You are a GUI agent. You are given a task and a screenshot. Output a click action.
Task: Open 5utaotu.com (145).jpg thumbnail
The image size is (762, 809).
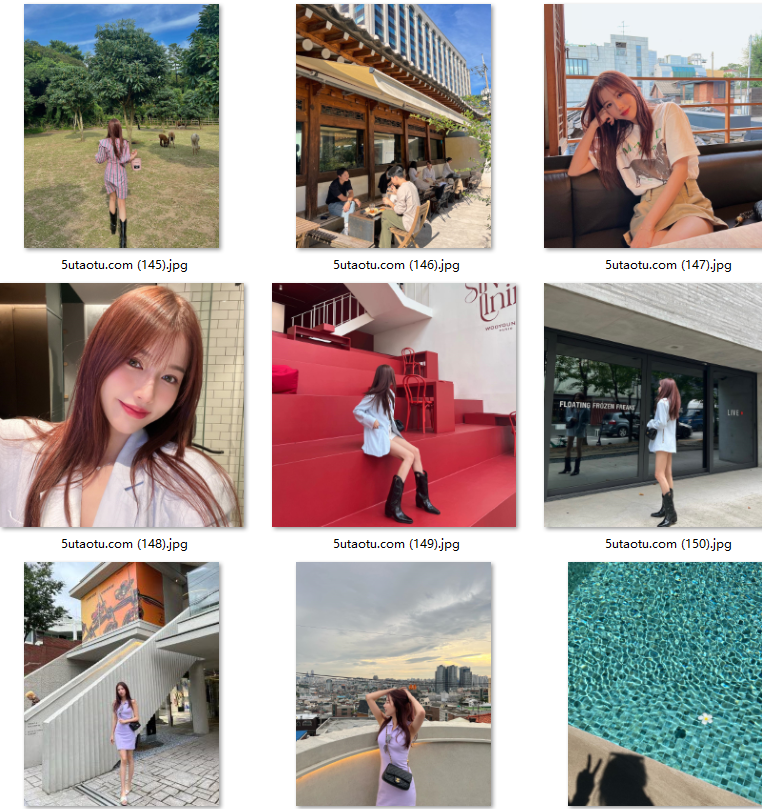[121, 126]
